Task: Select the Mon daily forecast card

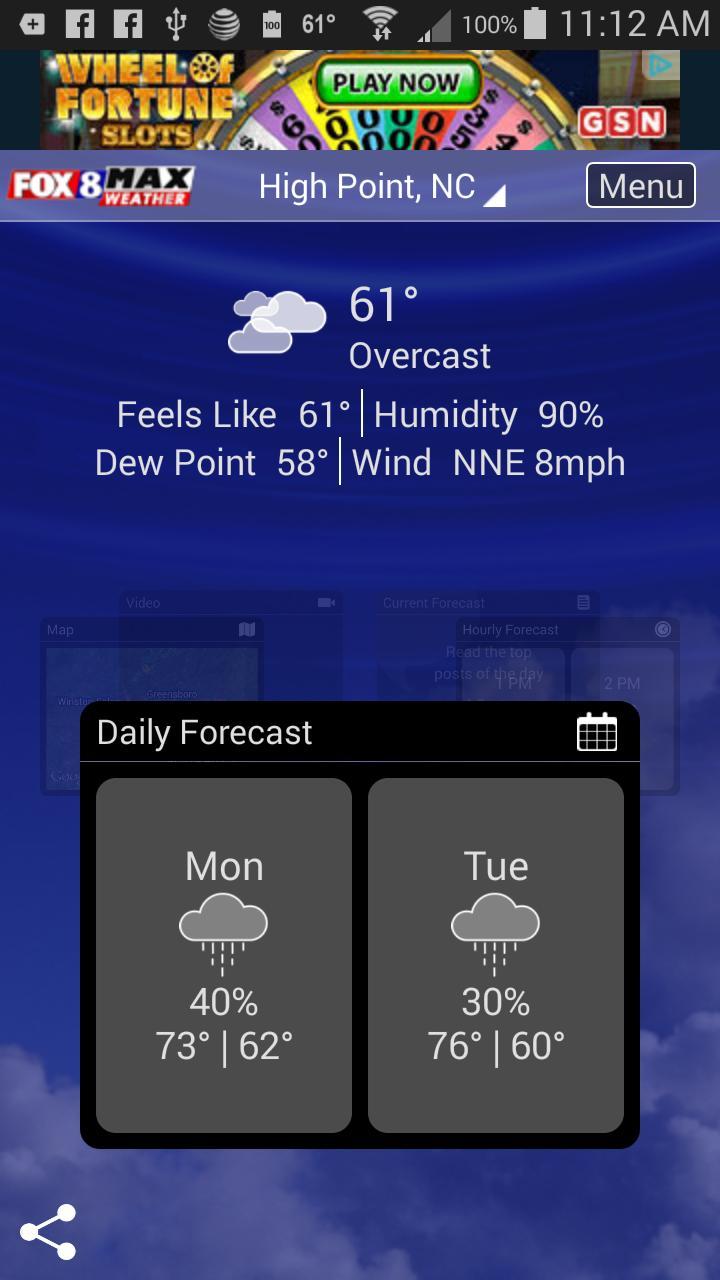Action: [223, 955]
